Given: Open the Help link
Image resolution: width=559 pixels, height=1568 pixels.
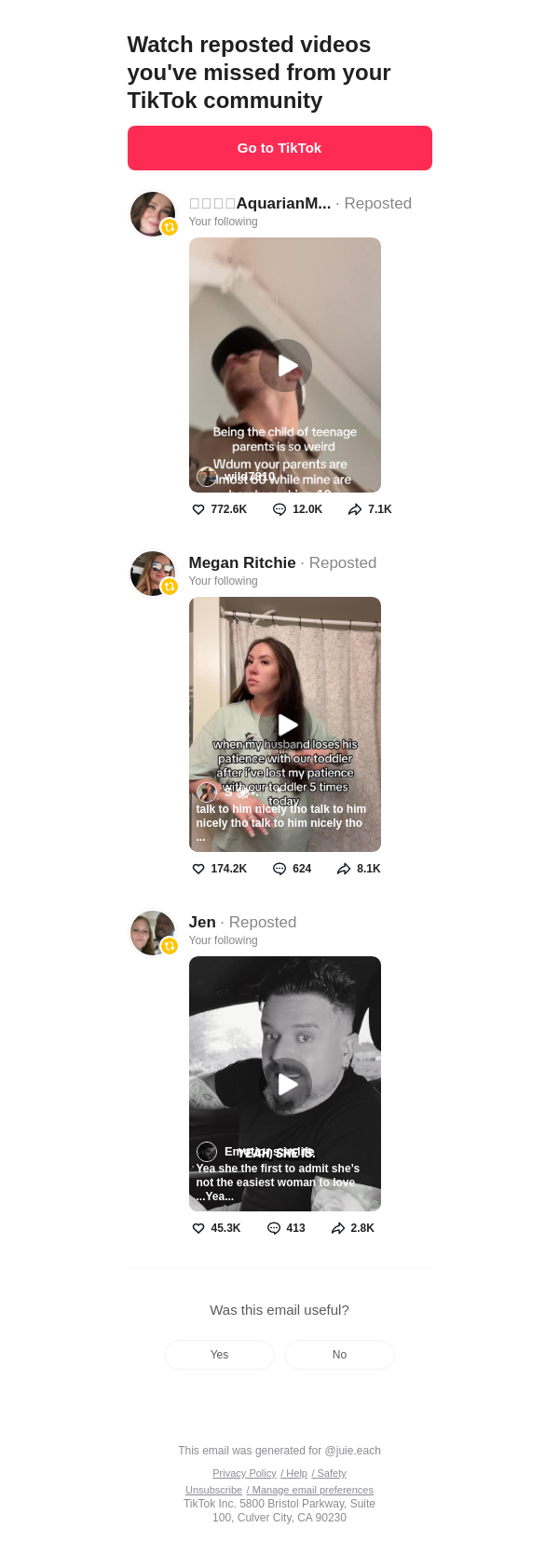Looking at the screenshot, I should coord(294,1473).
